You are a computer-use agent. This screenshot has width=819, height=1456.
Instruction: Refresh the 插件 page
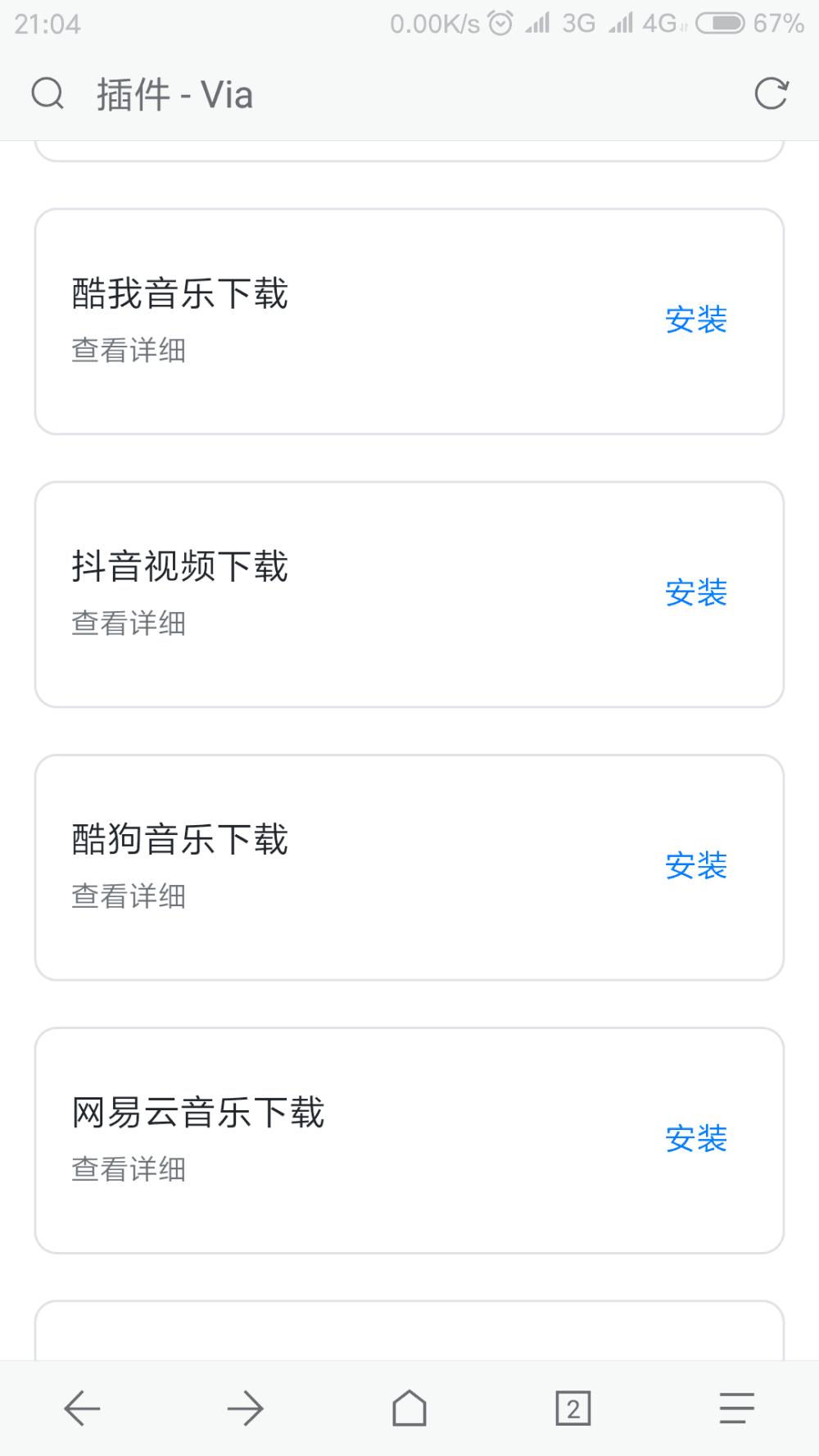771,94
